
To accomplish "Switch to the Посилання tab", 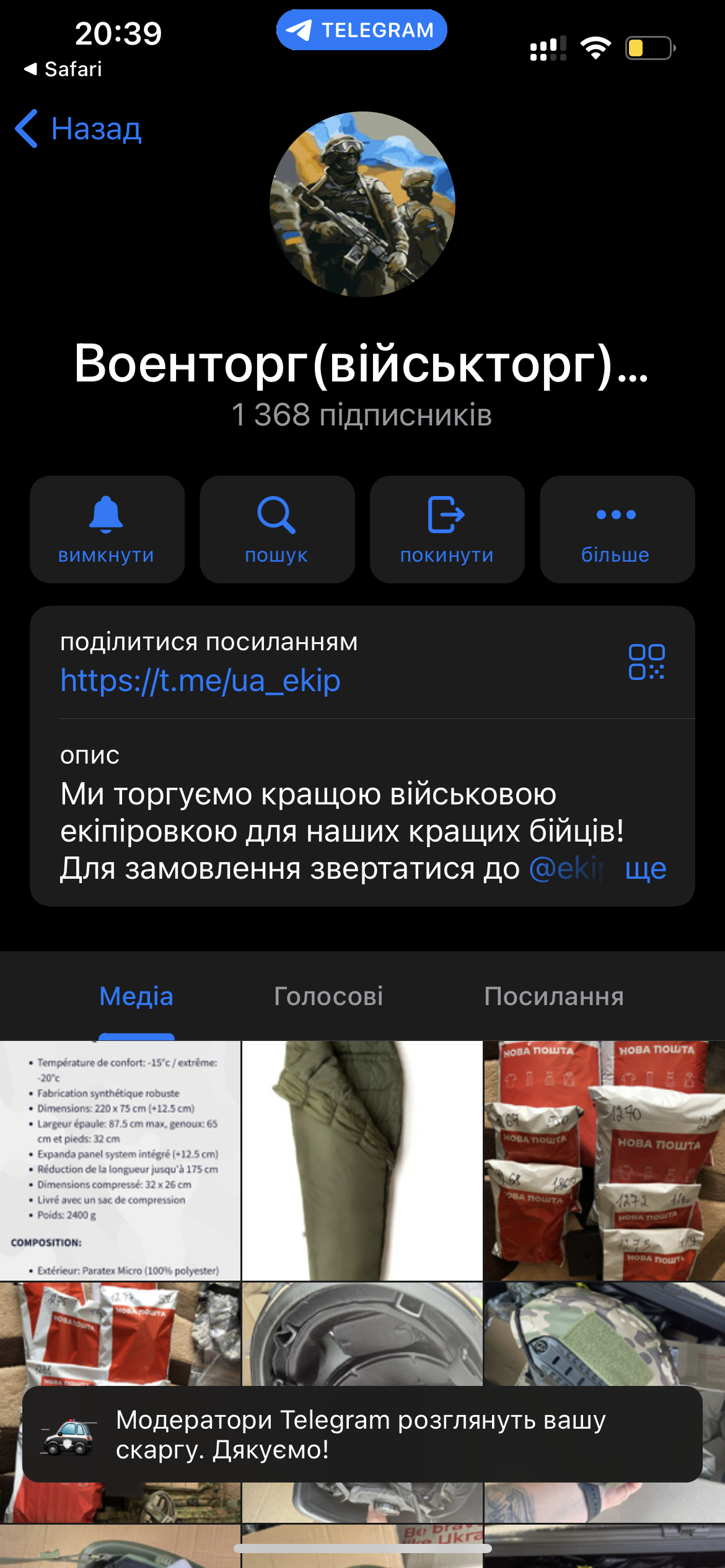I will [554, 996].
